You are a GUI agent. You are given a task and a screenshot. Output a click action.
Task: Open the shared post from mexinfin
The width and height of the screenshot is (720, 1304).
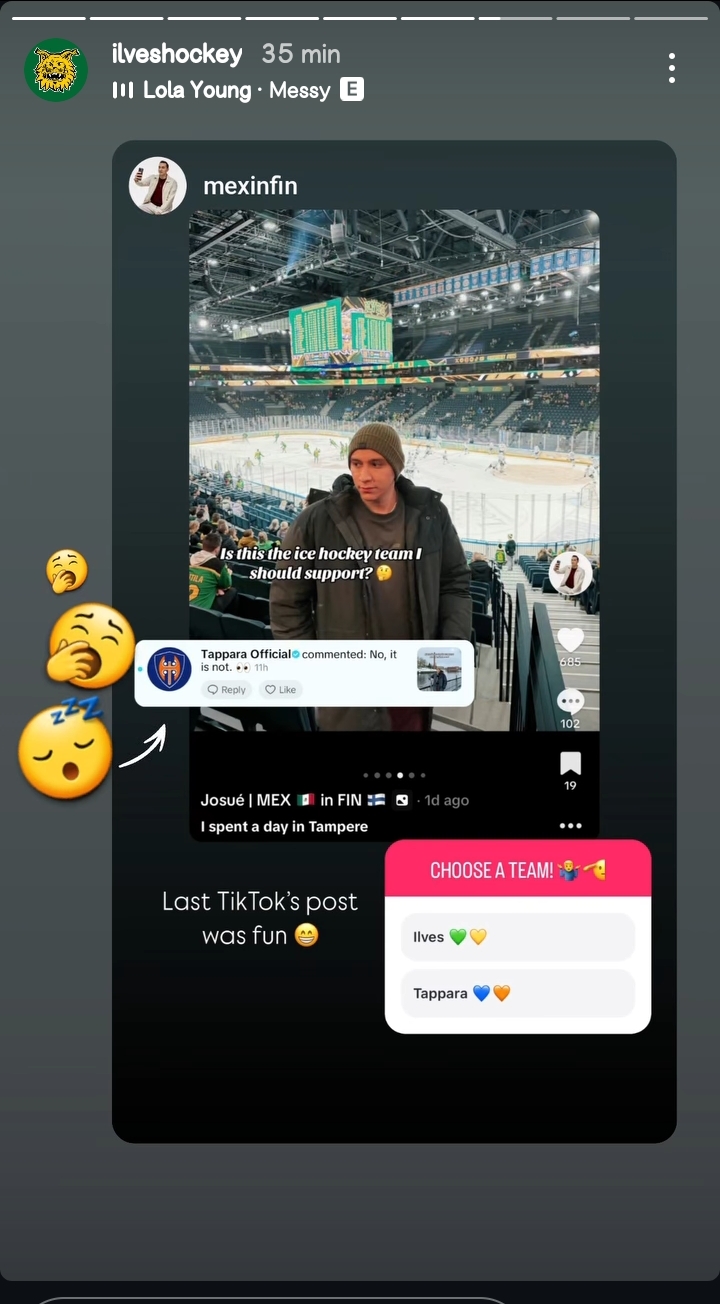coord(394,470)
